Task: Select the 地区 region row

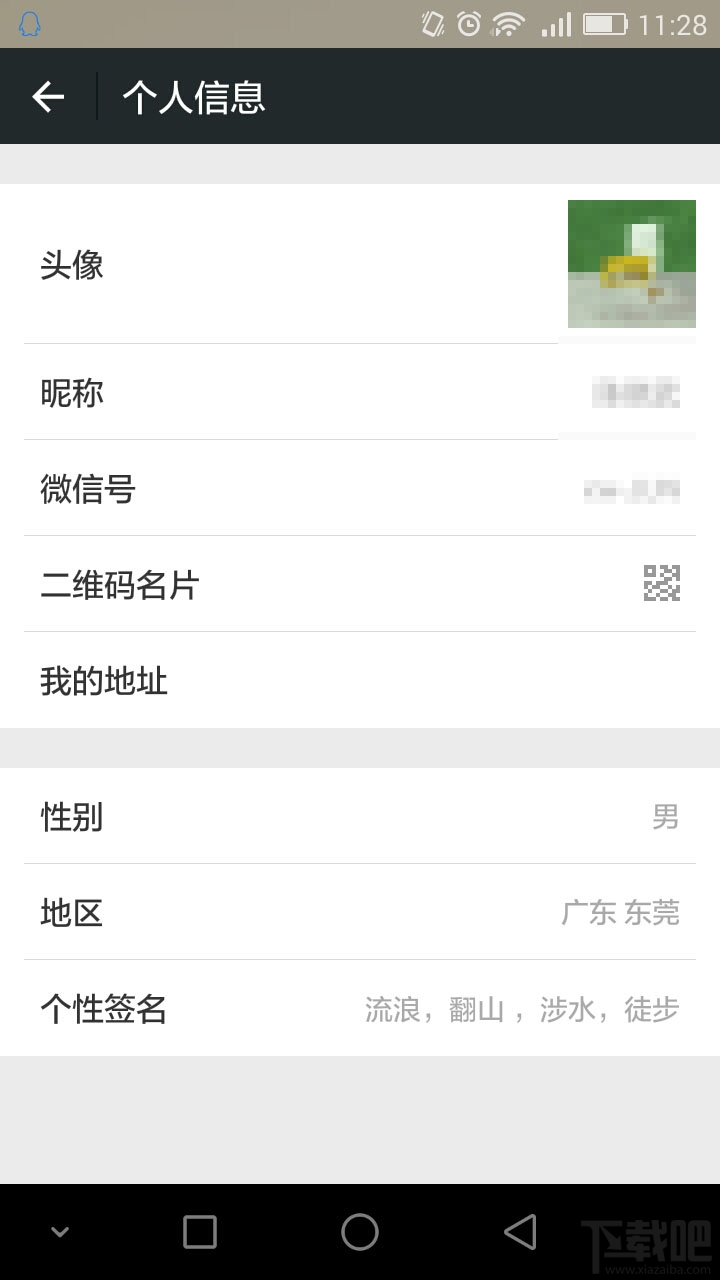Action: click(360, 913)
